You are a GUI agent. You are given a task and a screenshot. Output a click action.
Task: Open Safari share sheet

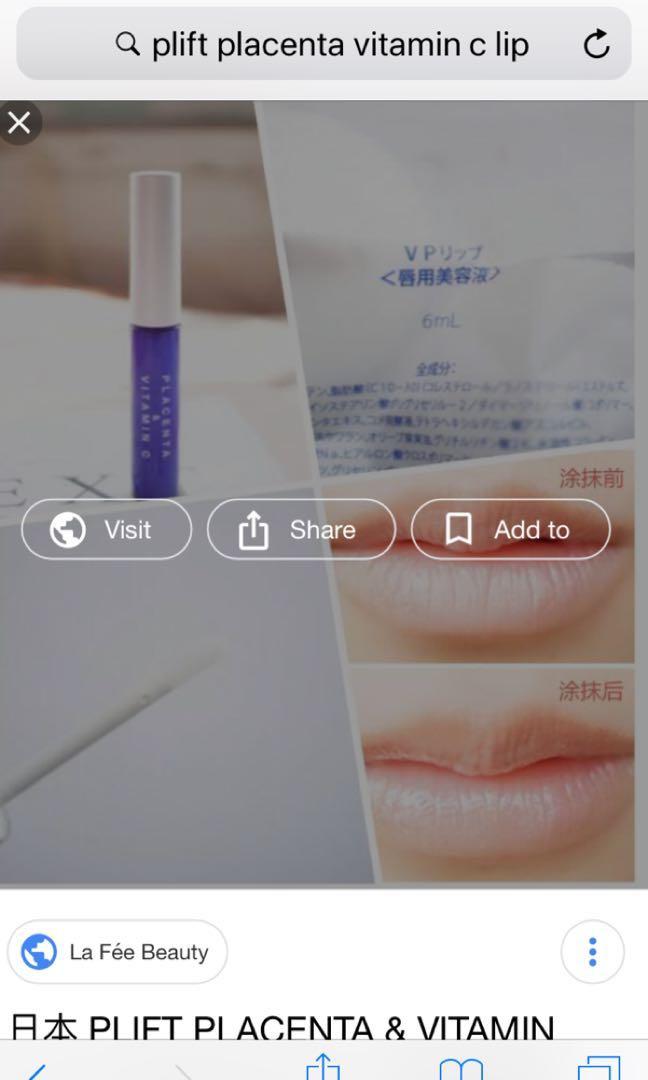coord(322,1067)
